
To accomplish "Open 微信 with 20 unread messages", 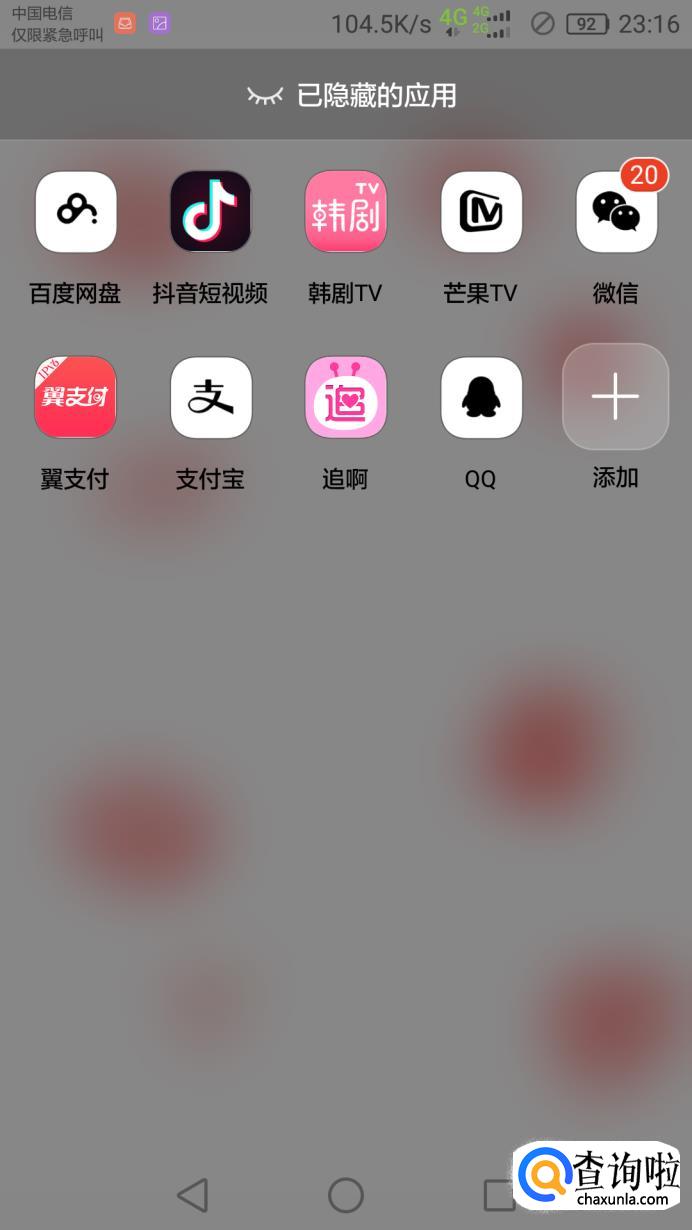I will click(x=616, y=212).
